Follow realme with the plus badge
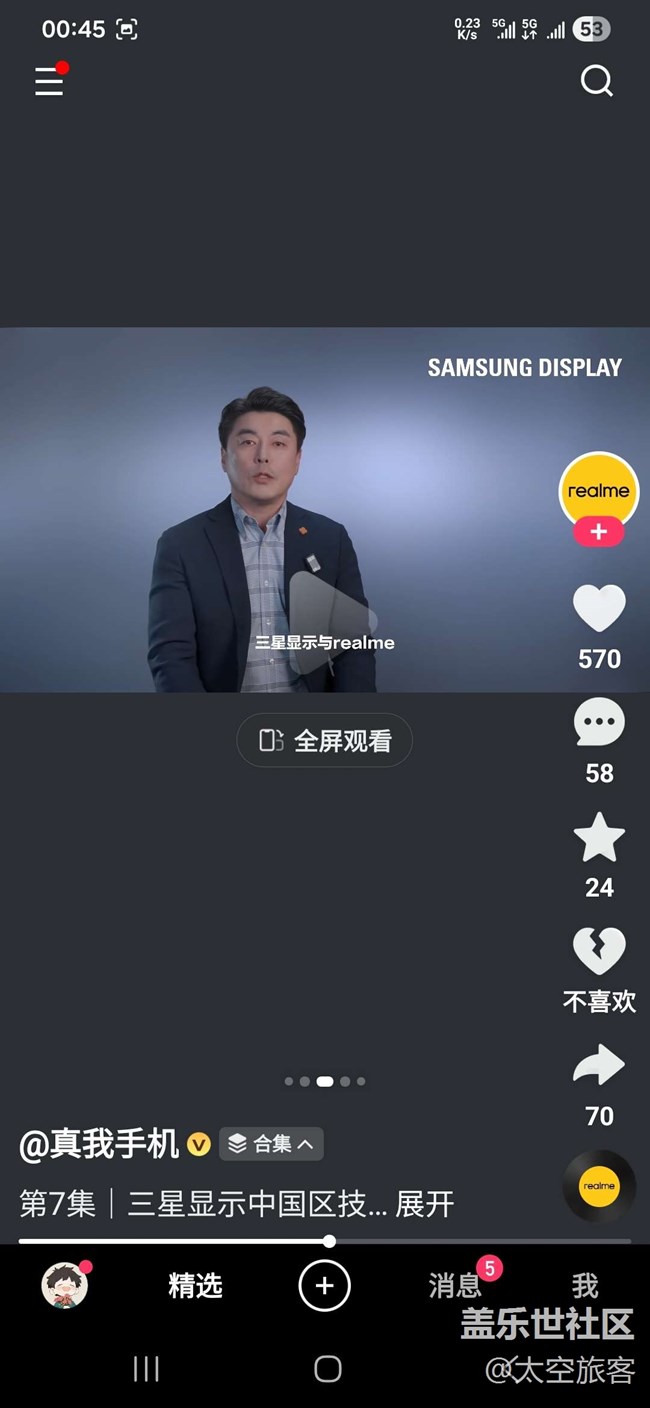 tap(598, 532)
